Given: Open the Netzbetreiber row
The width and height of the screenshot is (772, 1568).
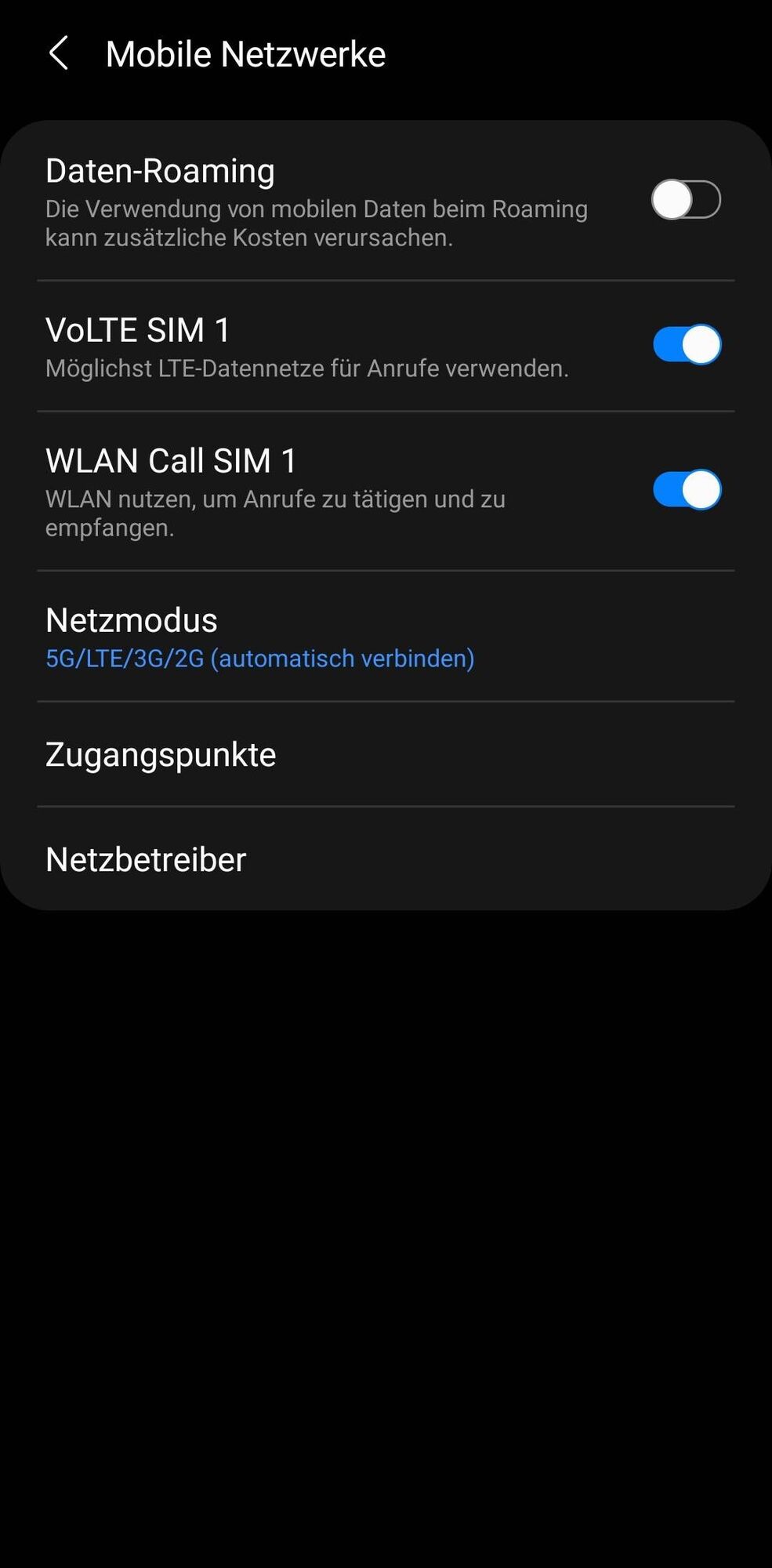Looking at the screenshot, I should (x=146, y=860).
